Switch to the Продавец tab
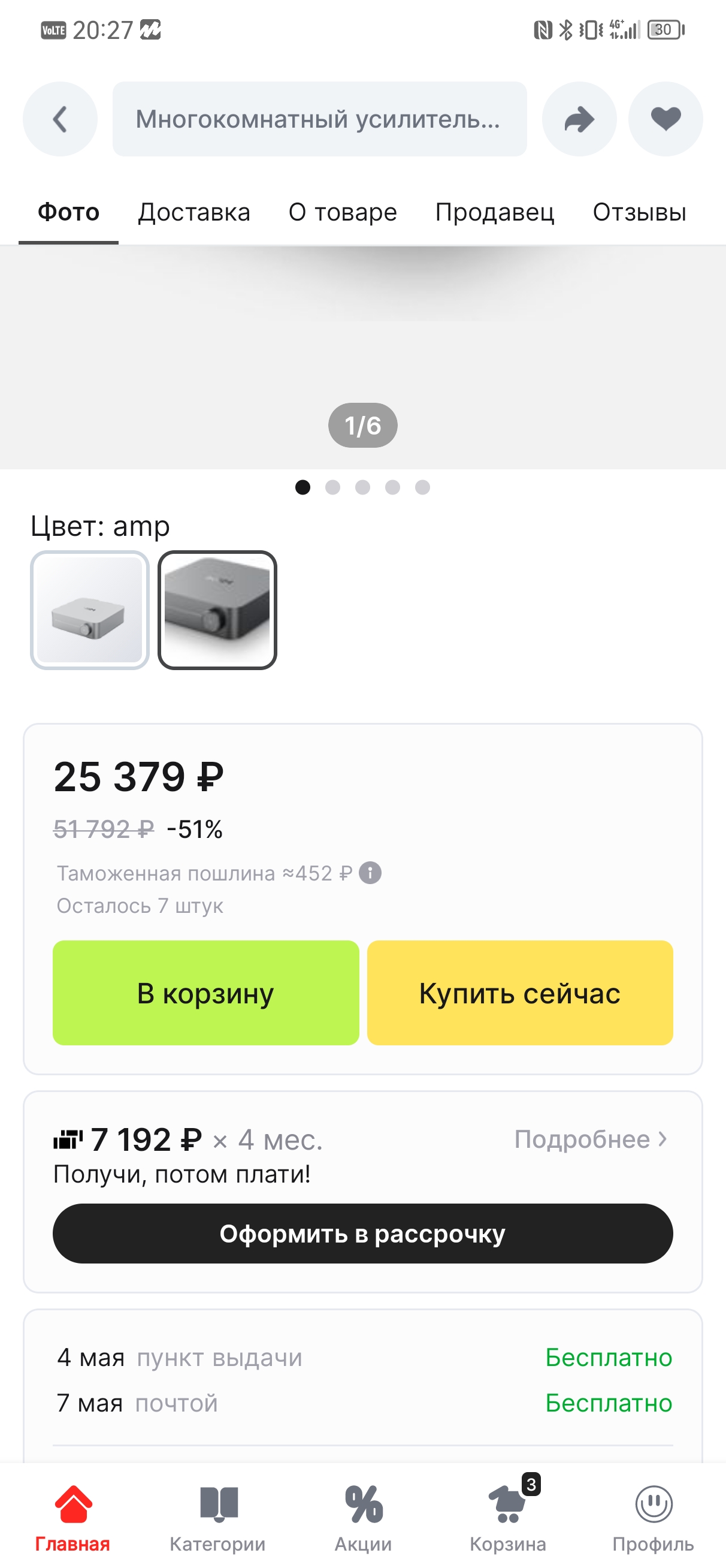 495,212
